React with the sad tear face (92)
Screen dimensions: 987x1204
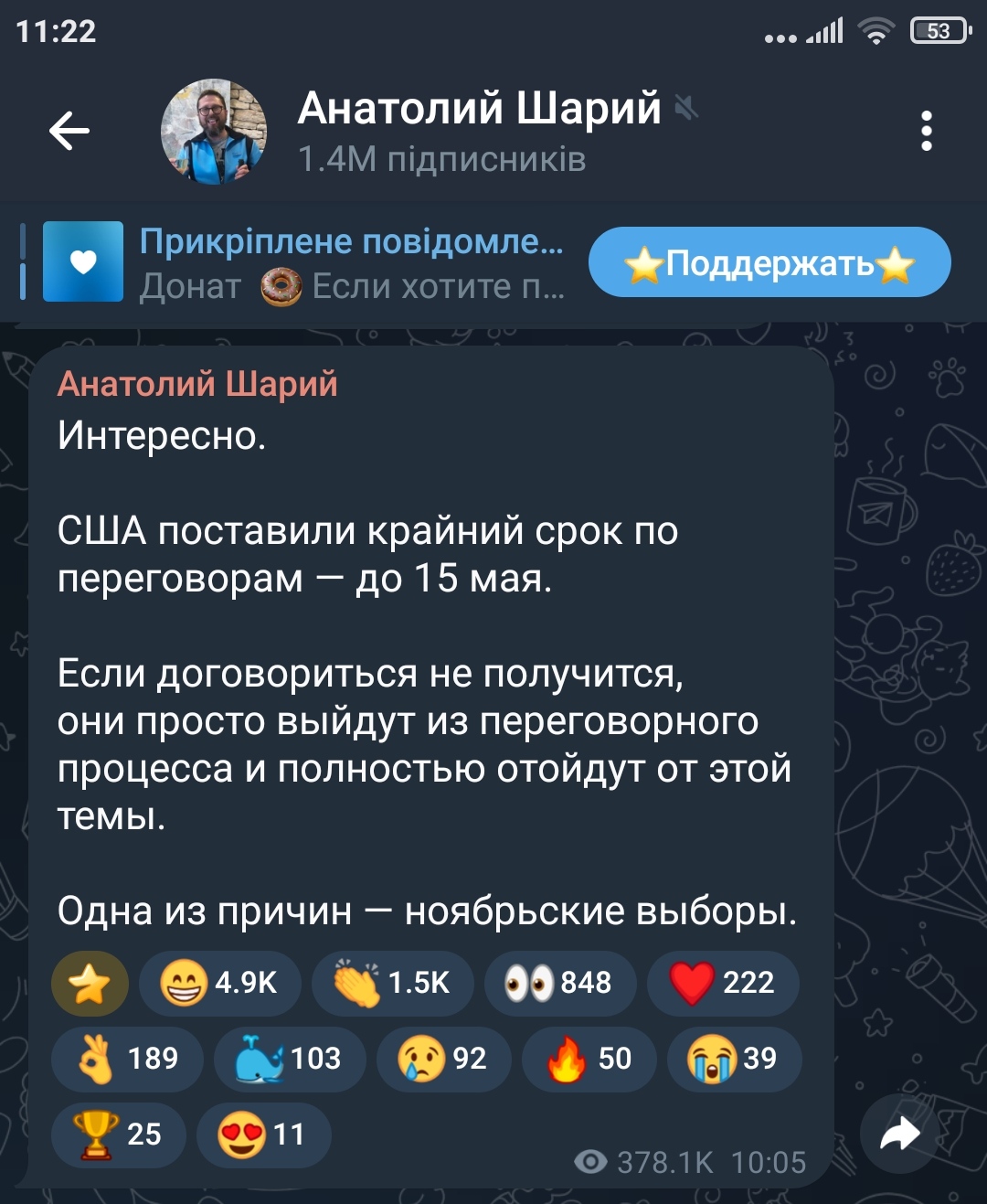[443, 1060]
